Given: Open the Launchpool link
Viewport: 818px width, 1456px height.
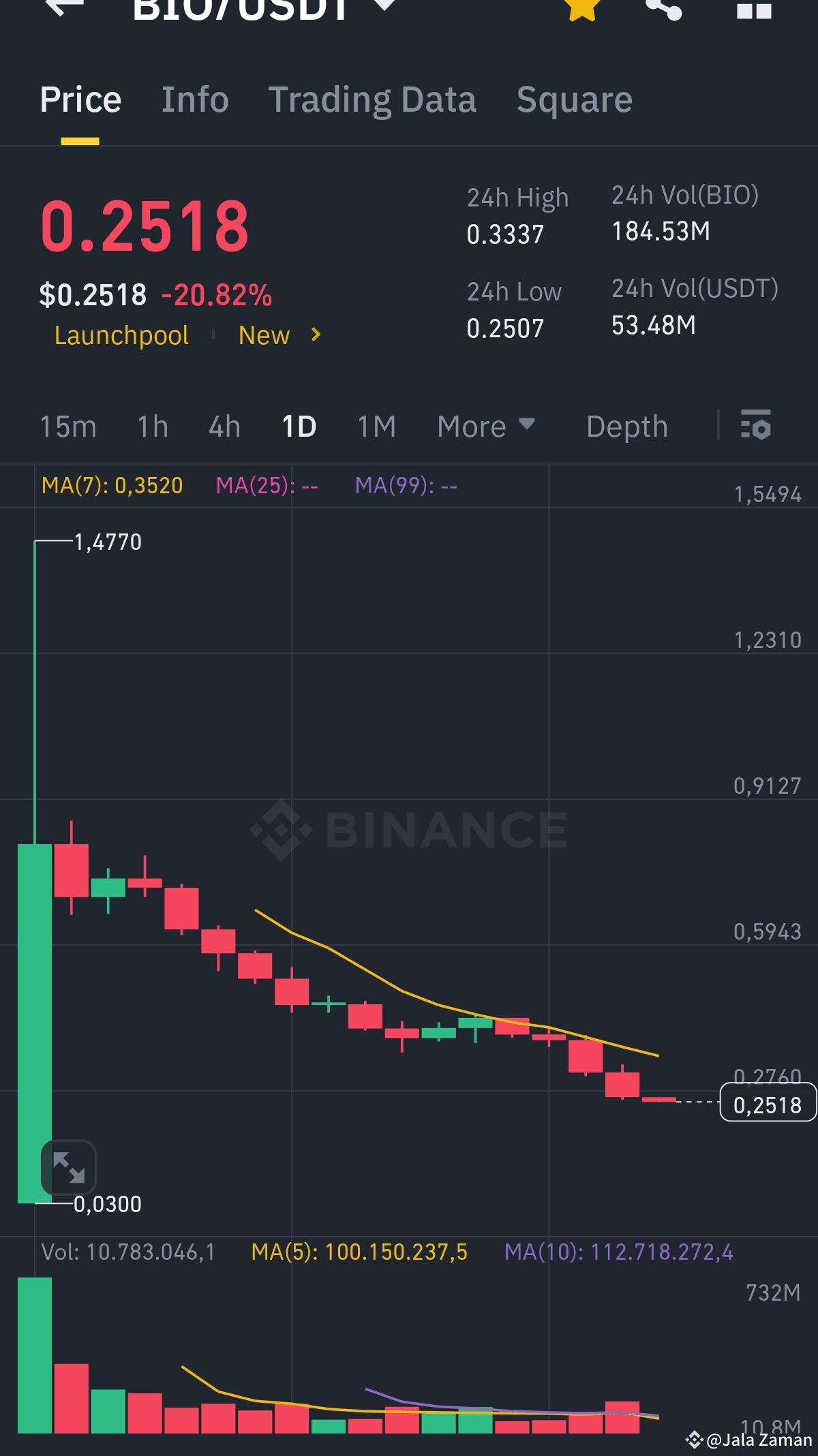Looking at the screenshot, I should [121, 335].
